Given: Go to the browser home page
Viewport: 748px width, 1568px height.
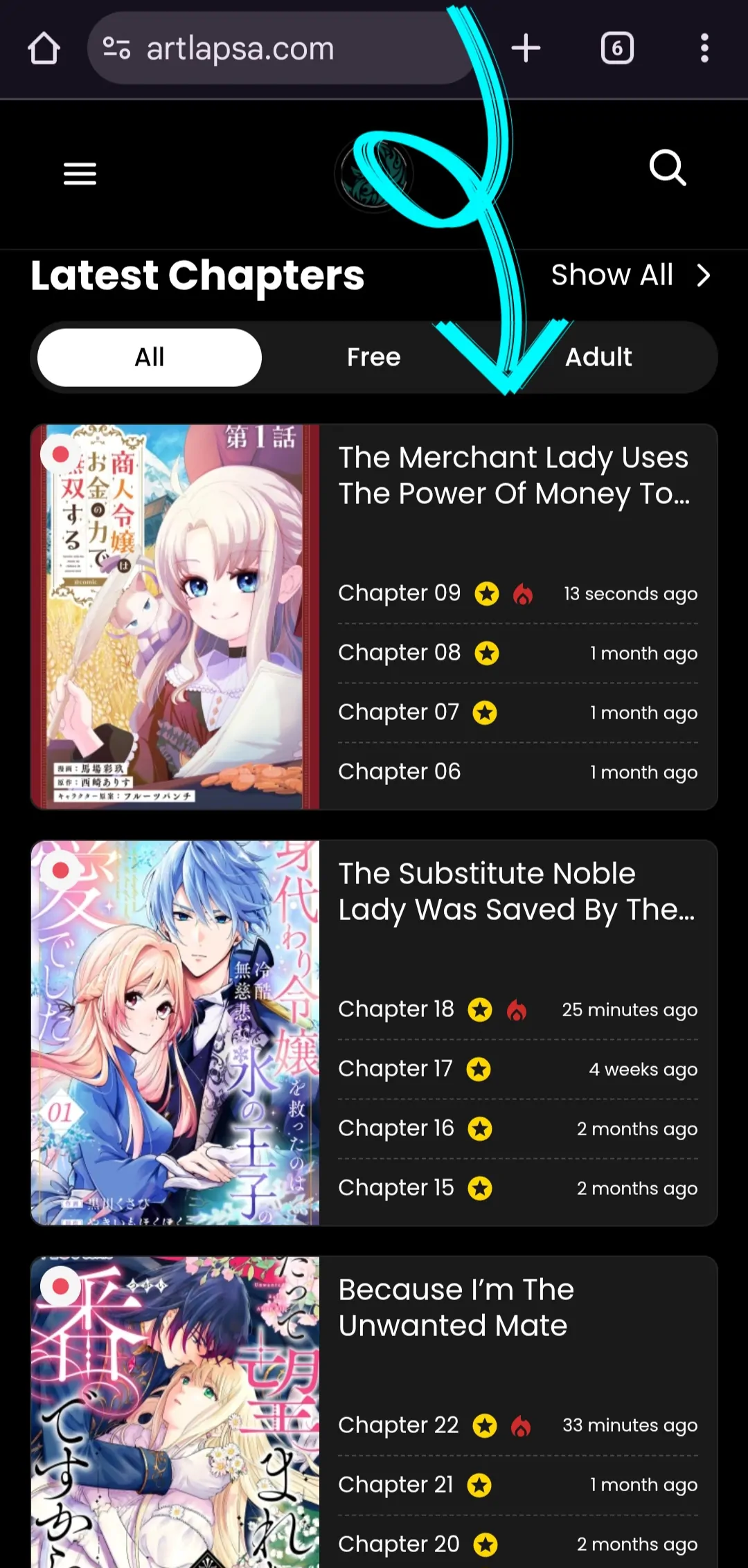Looking at the screenshot, I should 44,48.
